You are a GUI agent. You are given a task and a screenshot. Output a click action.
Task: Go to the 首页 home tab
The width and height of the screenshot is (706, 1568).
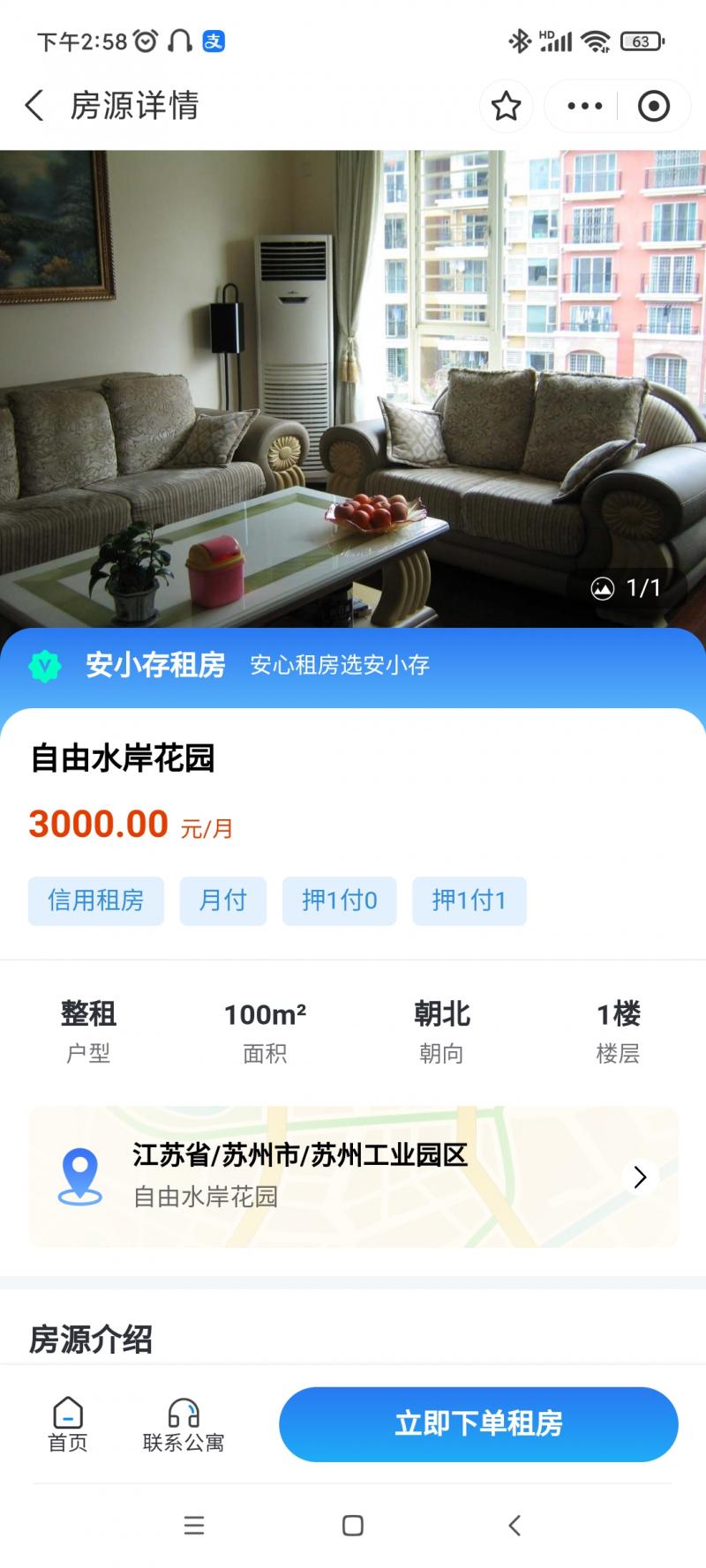(68, 1423)
